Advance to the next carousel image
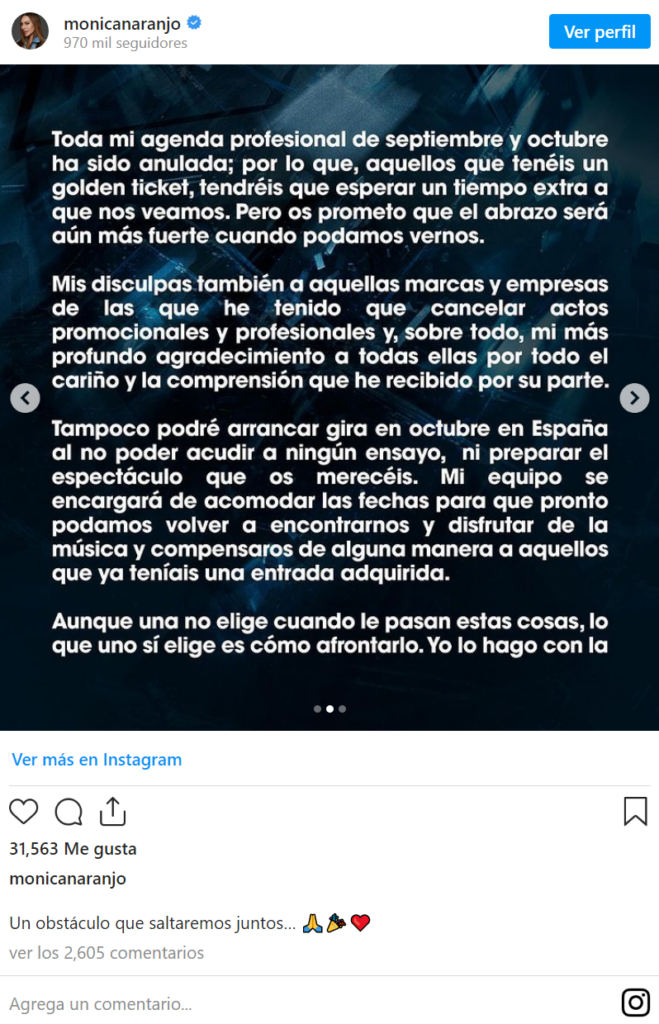The image size is (659, 1024). click(634, 398)
